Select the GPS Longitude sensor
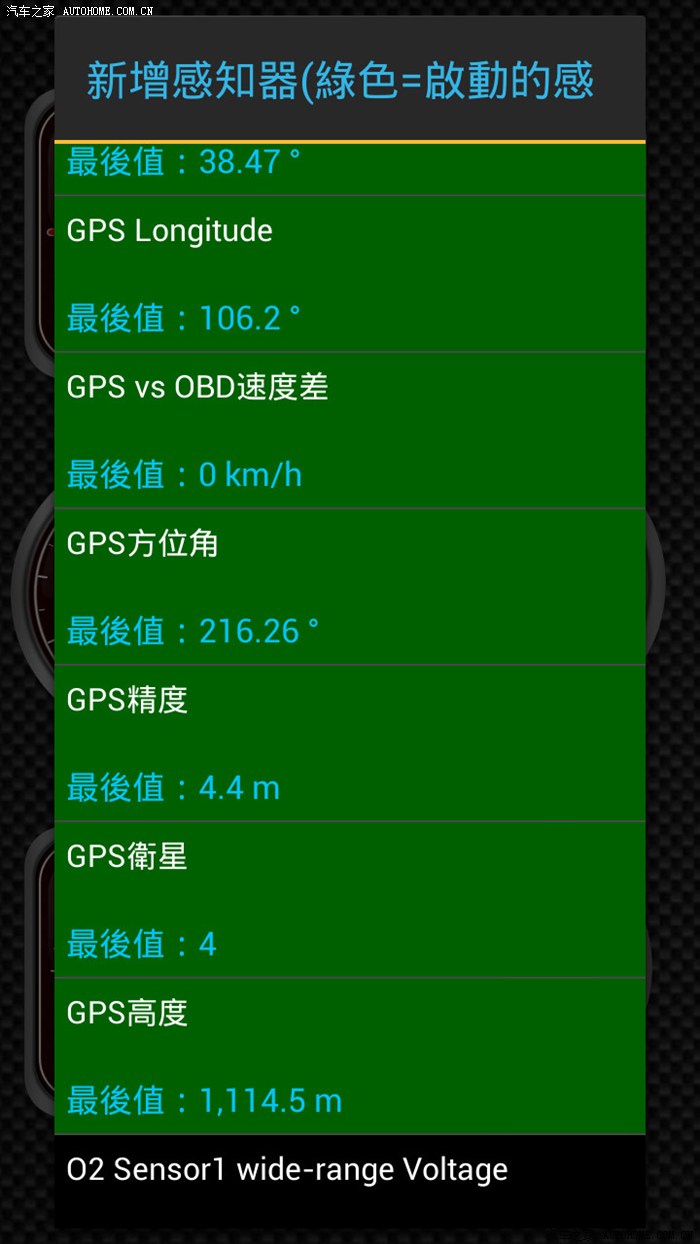The width and height of the screenshot is (700, 1244). pyautogui.click(x=350, y=274)
